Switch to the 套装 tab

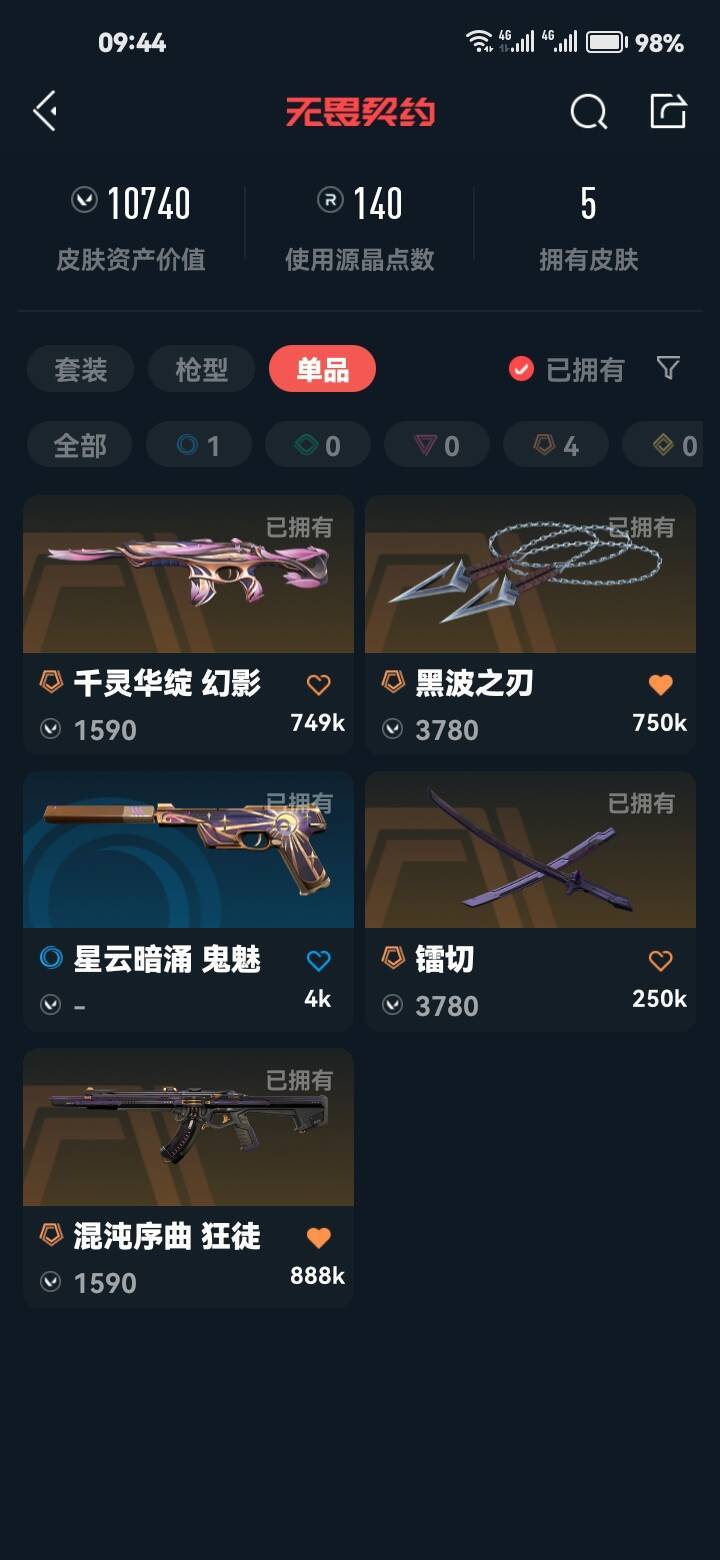pyautogui.click(x=81, y=369)
